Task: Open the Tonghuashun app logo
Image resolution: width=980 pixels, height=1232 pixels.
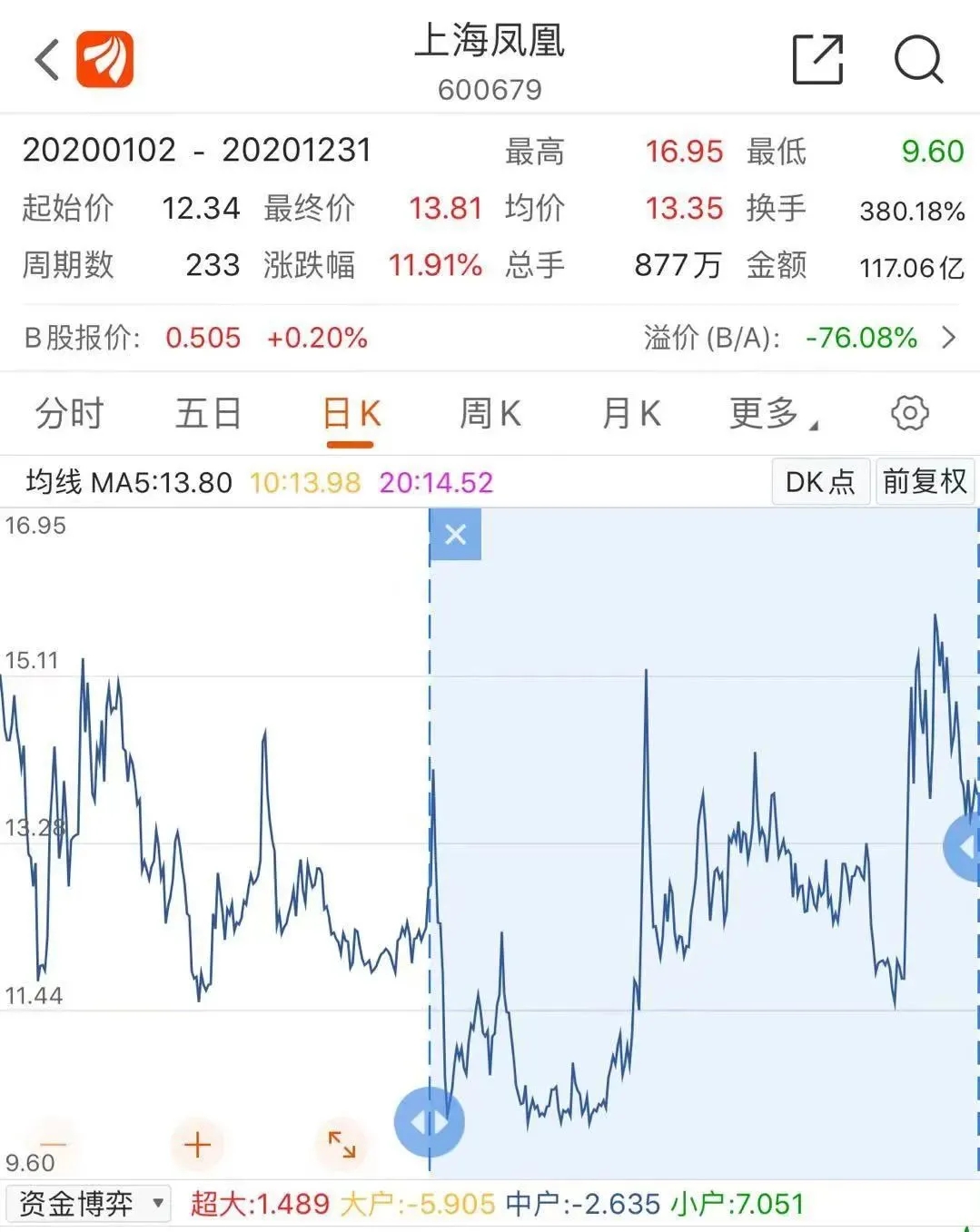Action: point(104,60)
